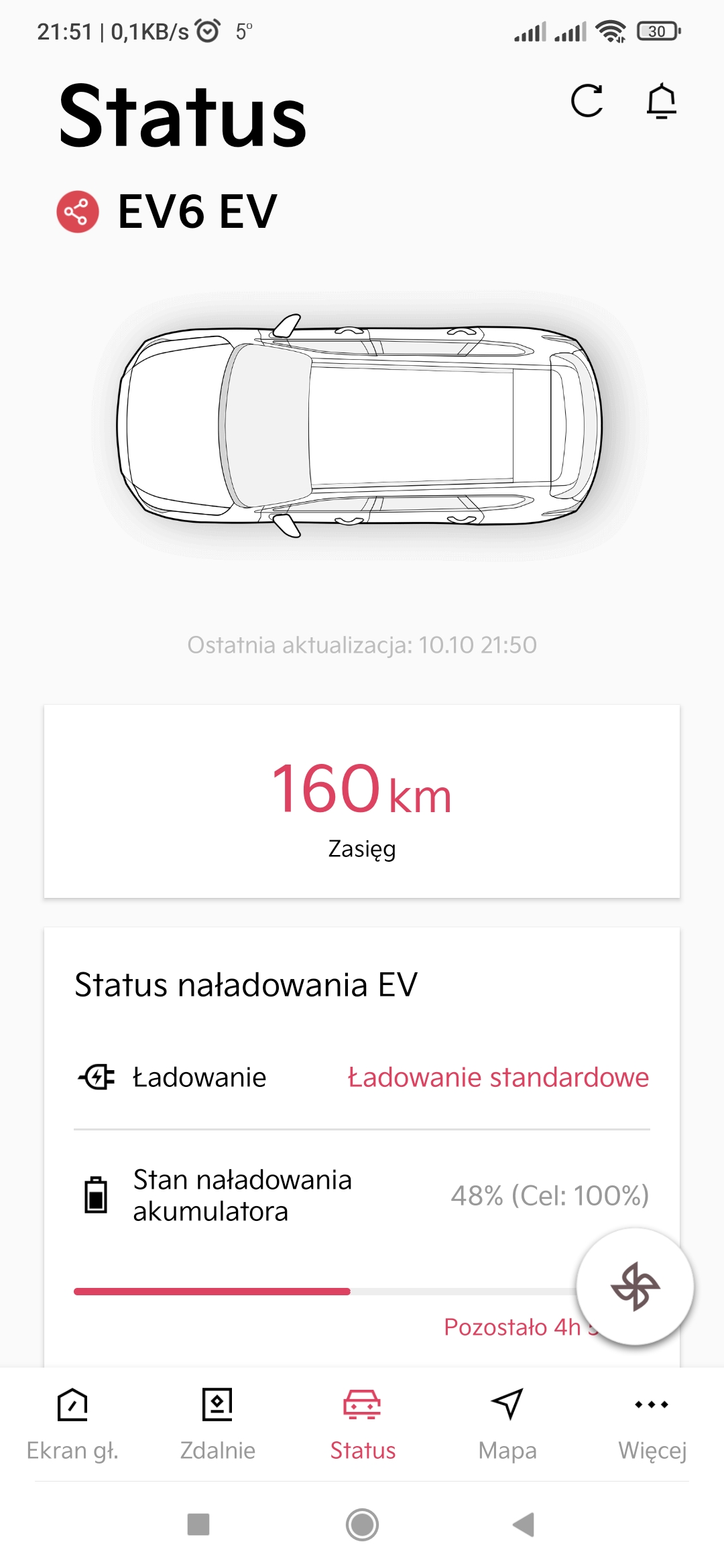The image size is (724, 1568).
Task: Tap the system back button
Action: point(524,1524)
